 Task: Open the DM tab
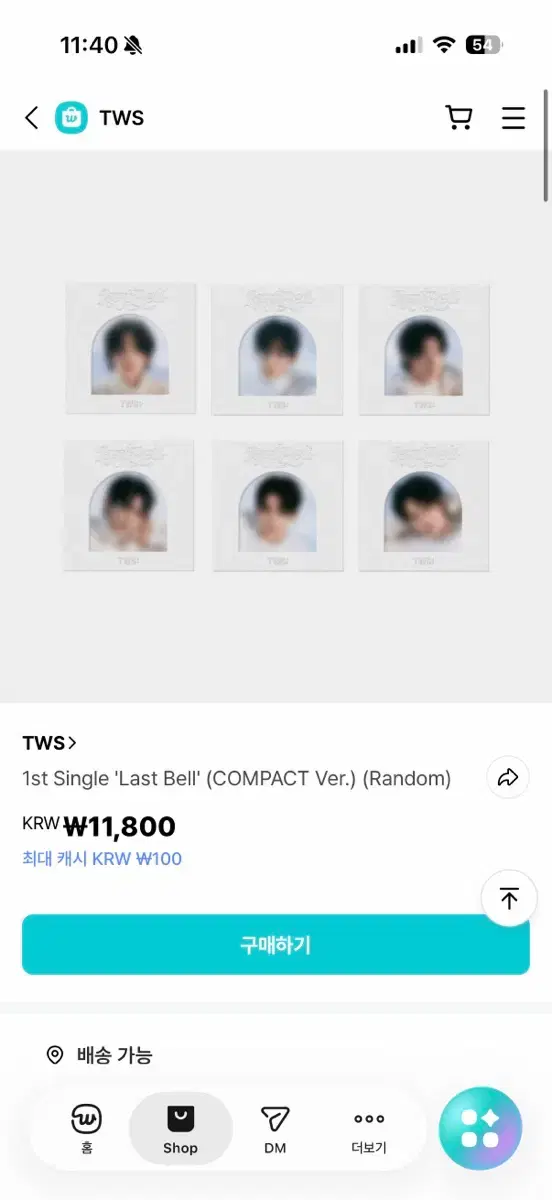coord(275,1128)
